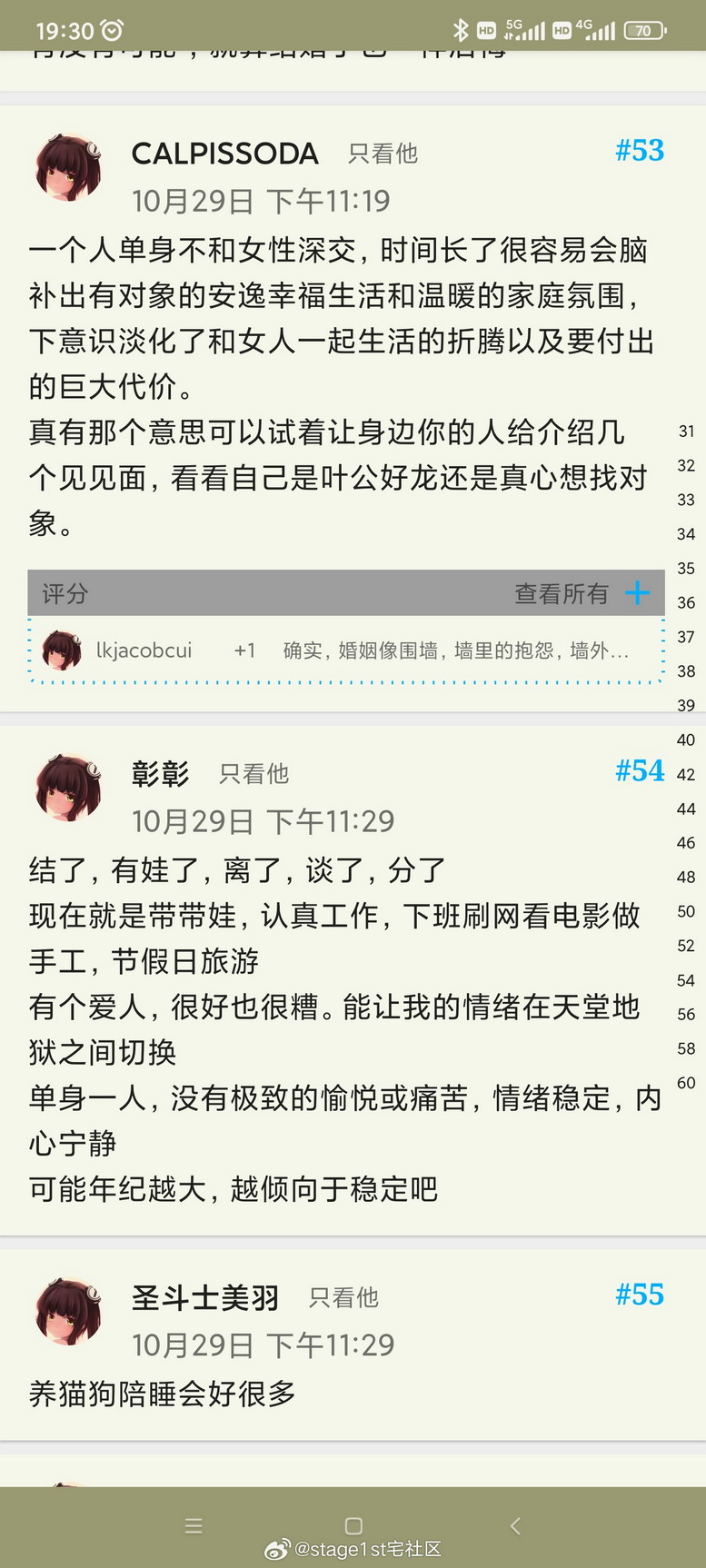Screen dimensions: 706x1568
Task: Add a rating with the plus icon
Action: 638,594
